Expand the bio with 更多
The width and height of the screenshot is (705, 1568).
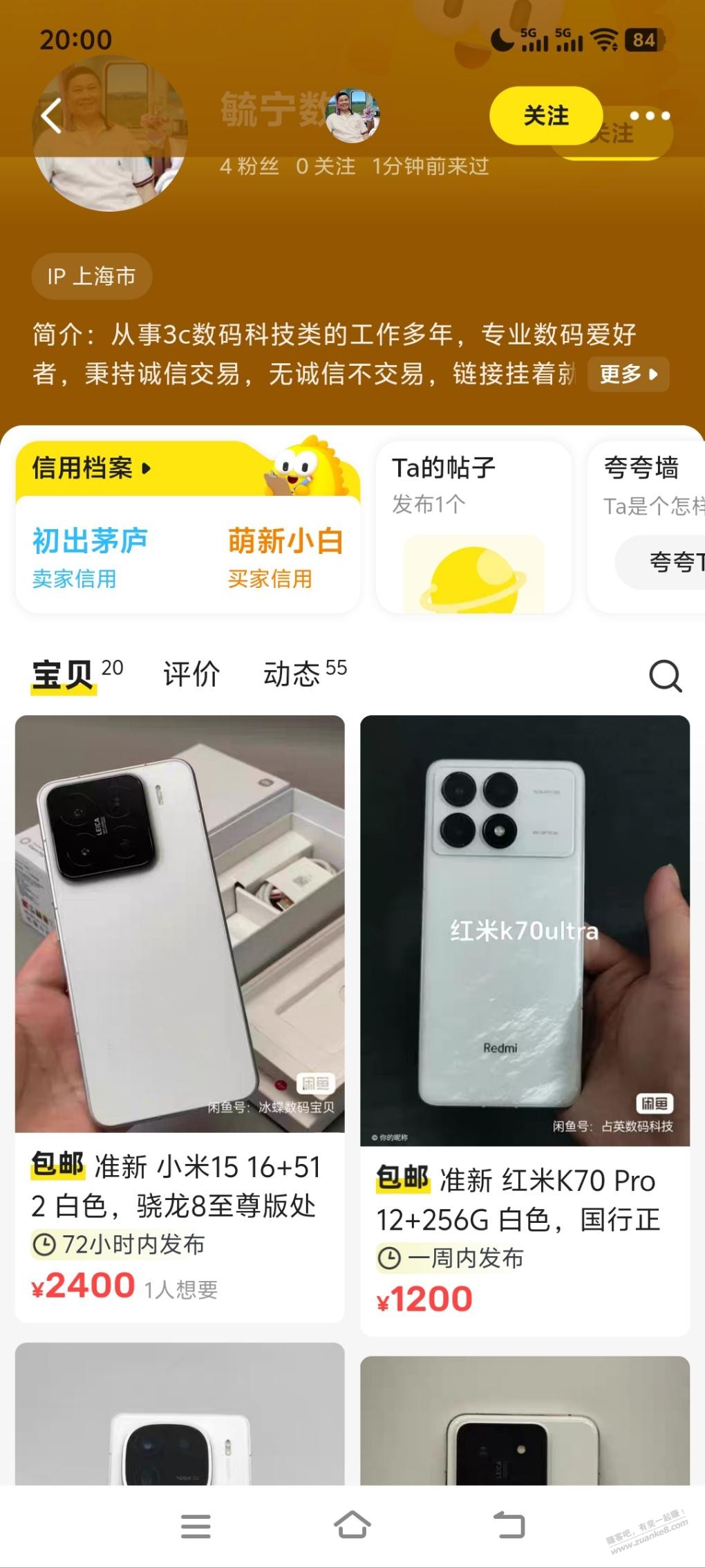tap(628, 374)
